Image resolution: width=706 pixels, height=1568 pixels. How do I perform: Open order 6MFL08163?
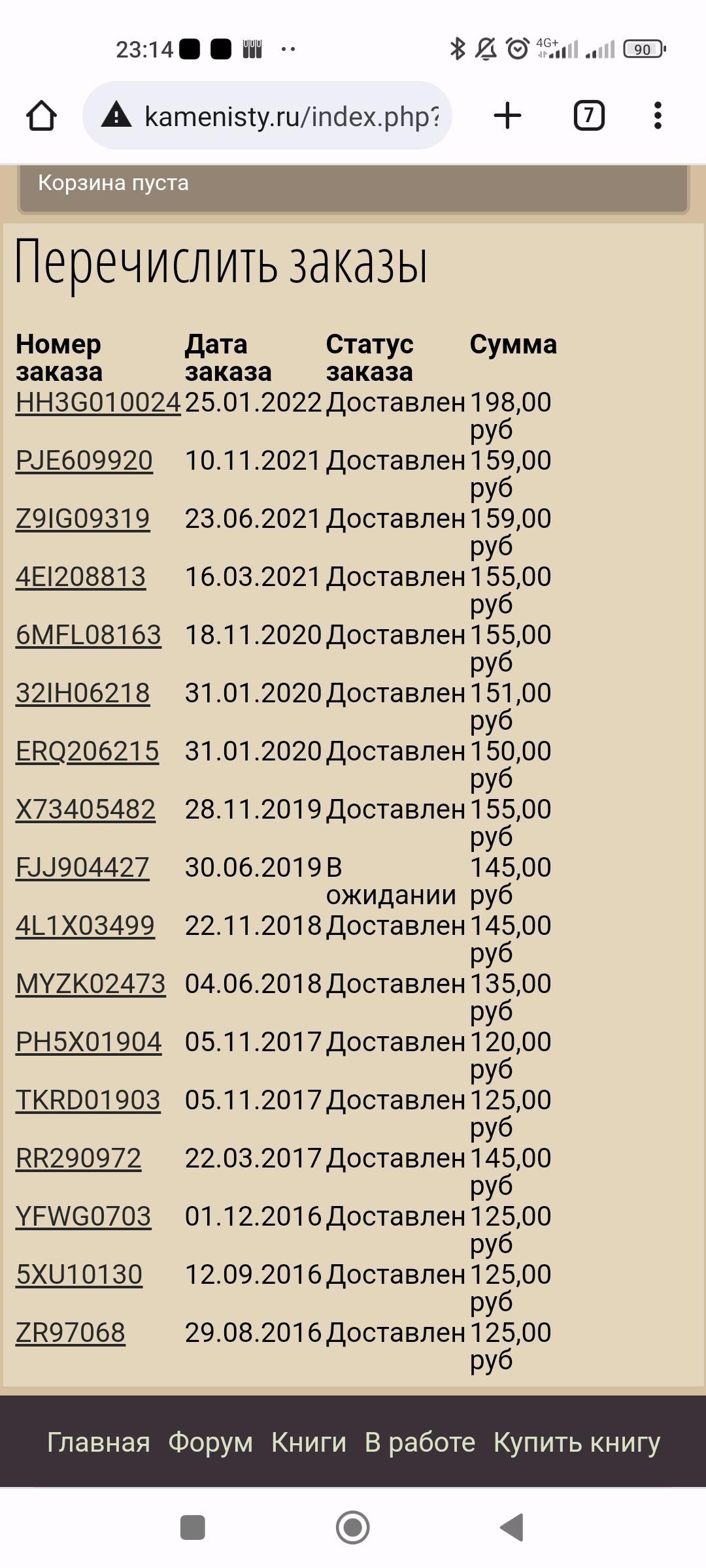point(88,635)
